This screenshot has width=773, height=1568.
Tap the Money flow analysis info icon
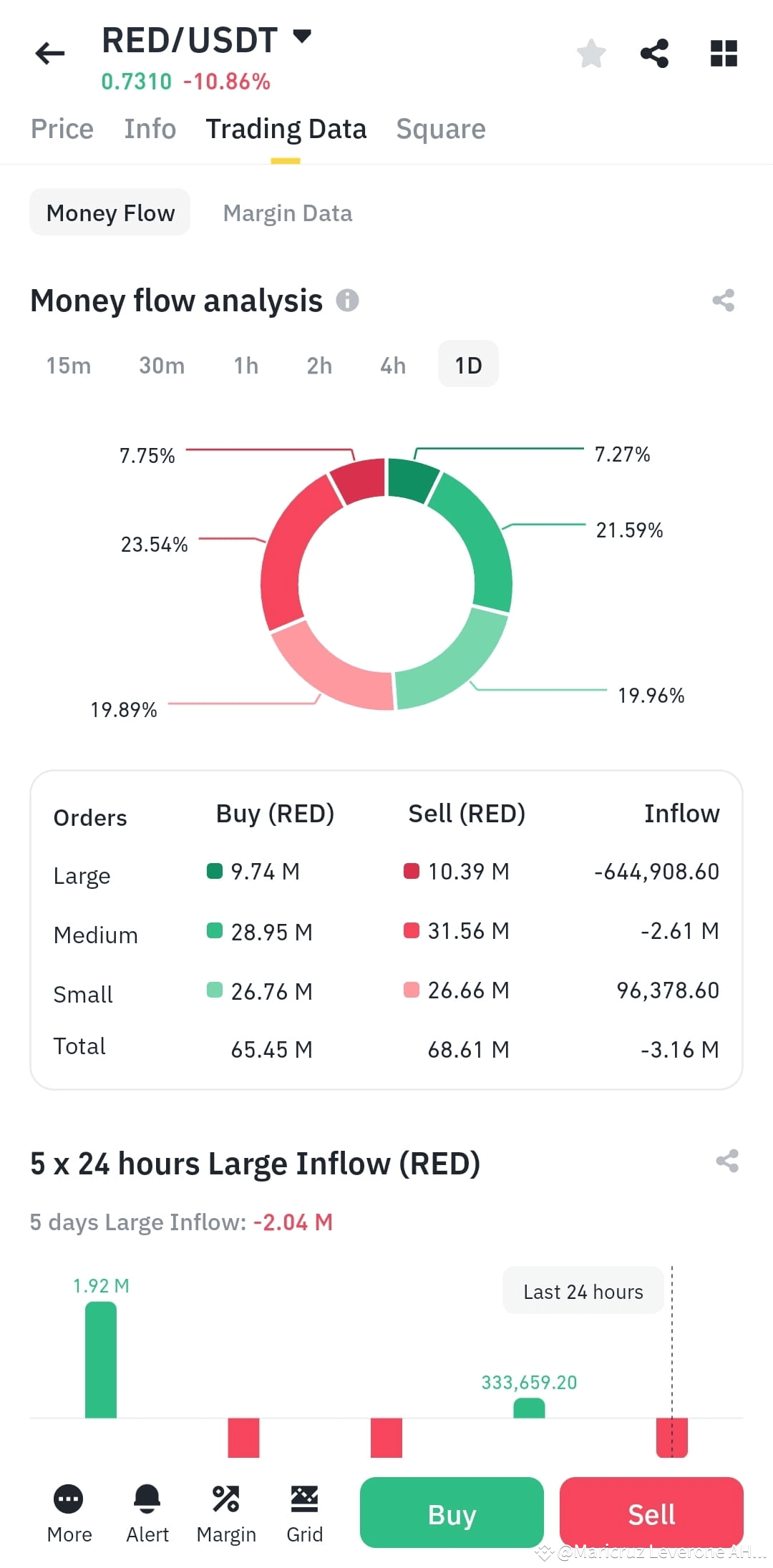tap(349, 301)
